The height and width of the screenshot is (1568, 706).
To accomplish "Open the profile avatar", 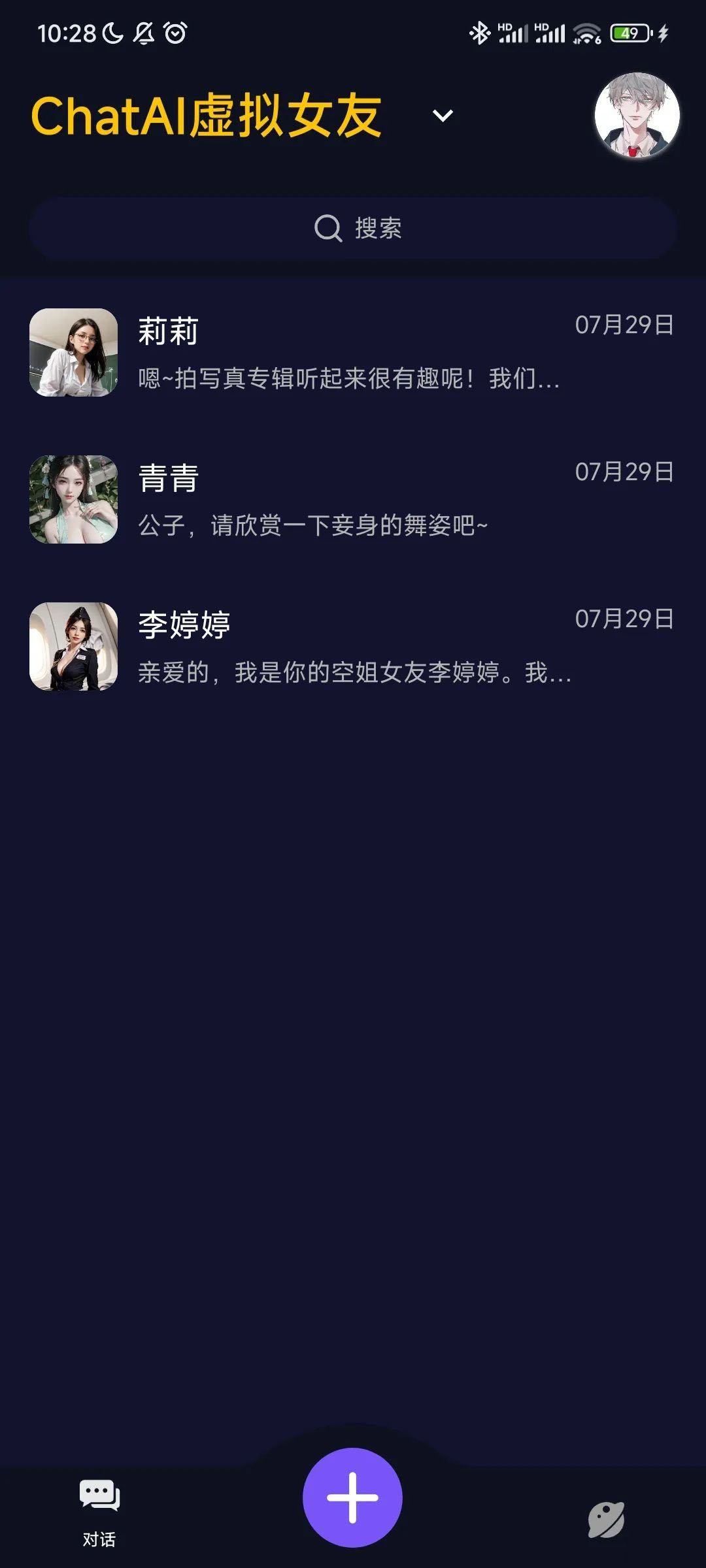I will 637,116.
